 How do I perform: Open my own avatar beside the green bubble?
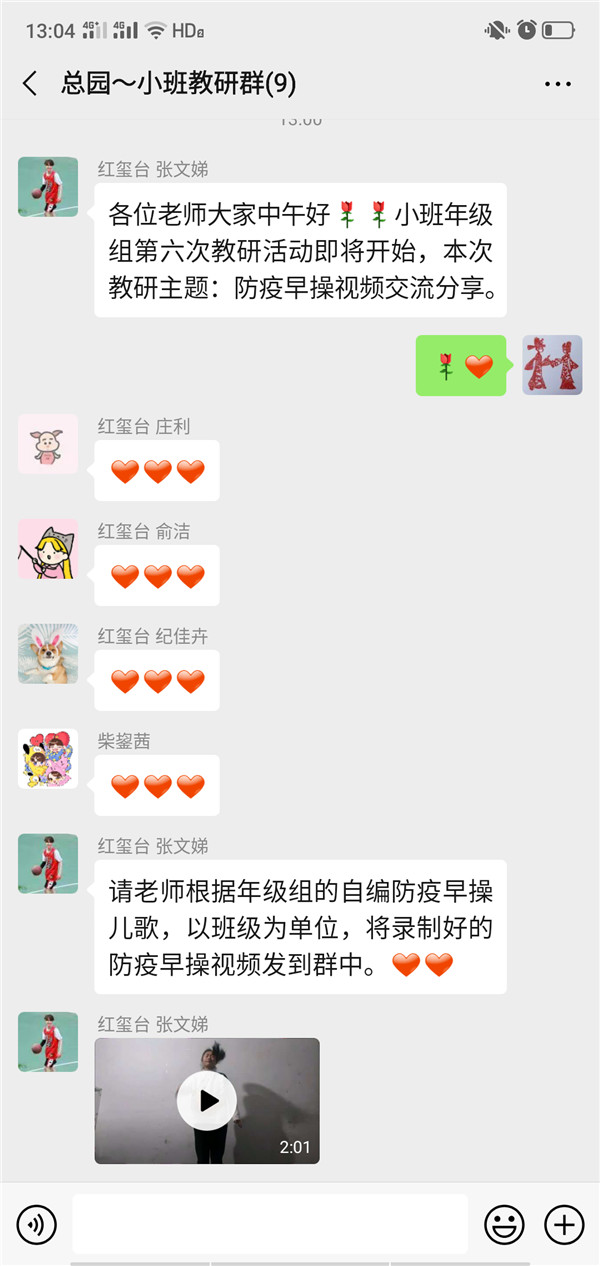(552, 365)
